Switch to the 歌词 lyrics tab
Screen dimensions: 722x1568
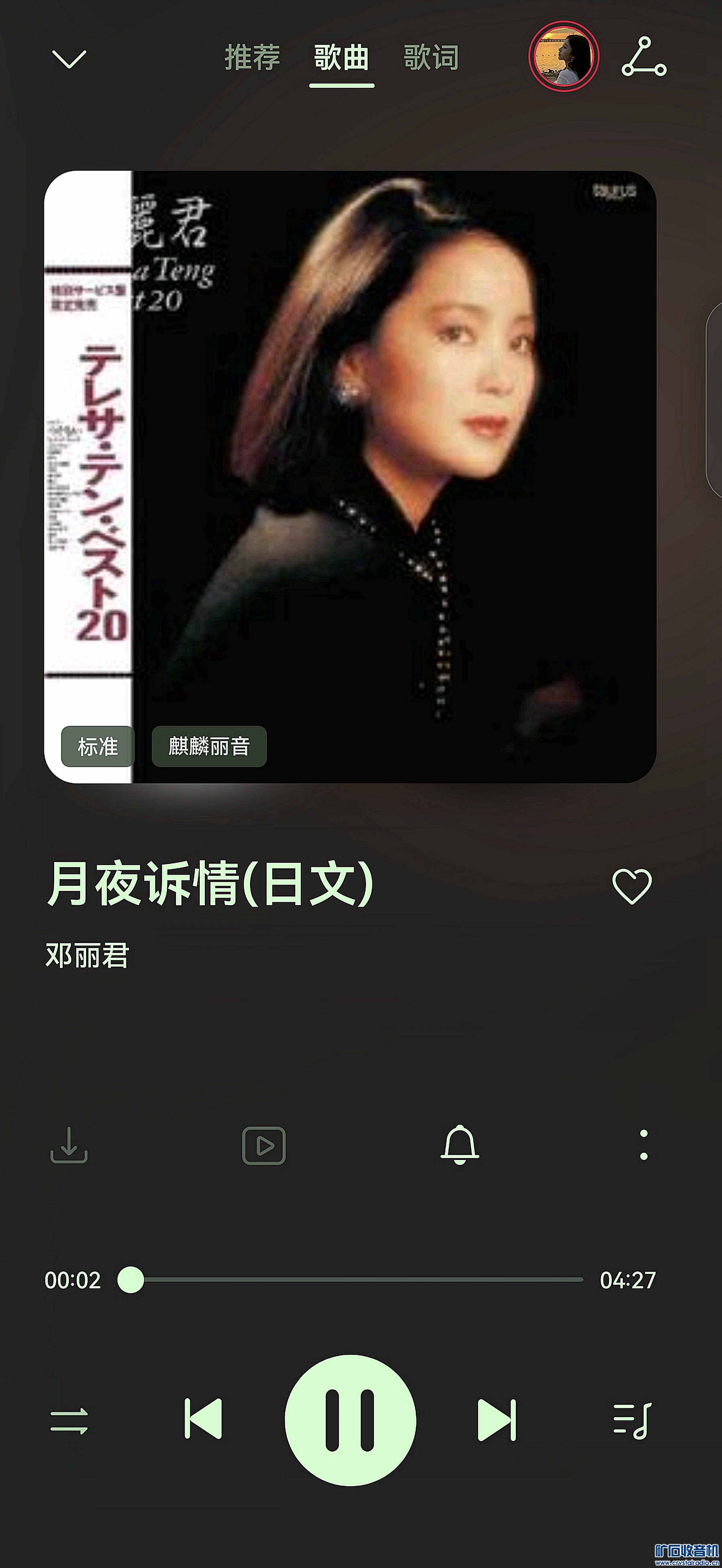point(431,58)
